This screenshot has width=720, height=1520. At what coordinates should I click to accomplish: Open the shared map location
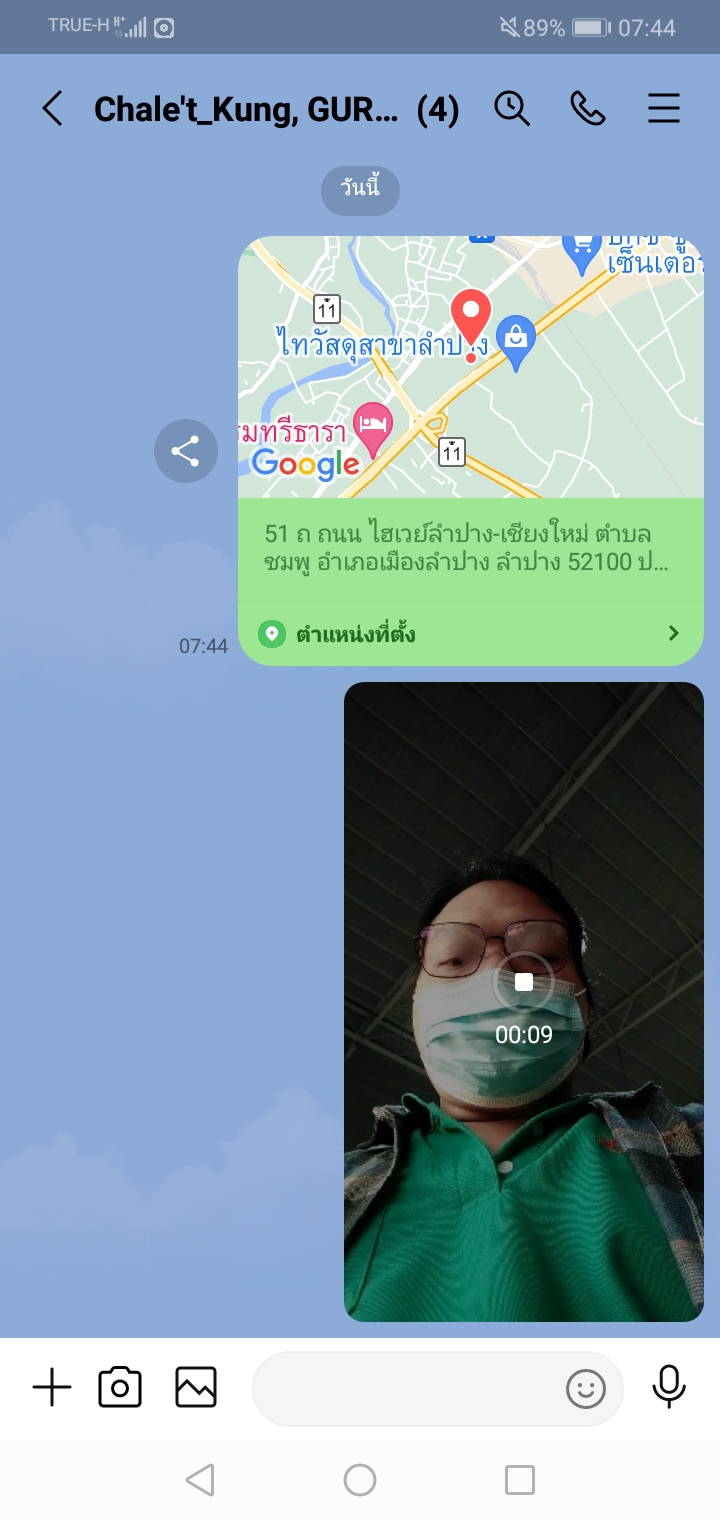pyautogui.click(x=470, y=367)
